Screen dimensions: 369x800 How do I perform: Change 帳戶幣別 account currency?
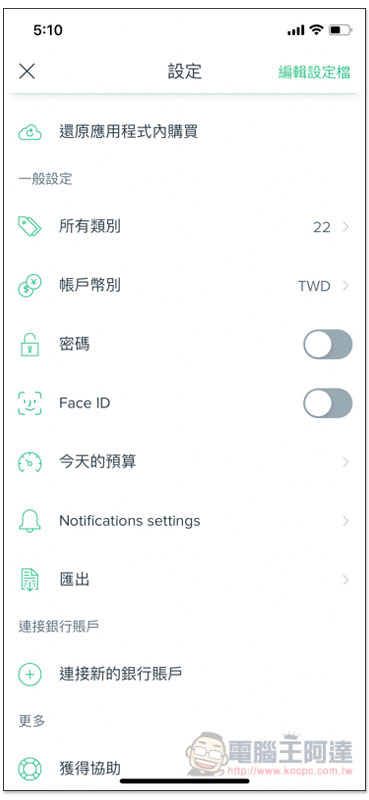click(184, 285)
